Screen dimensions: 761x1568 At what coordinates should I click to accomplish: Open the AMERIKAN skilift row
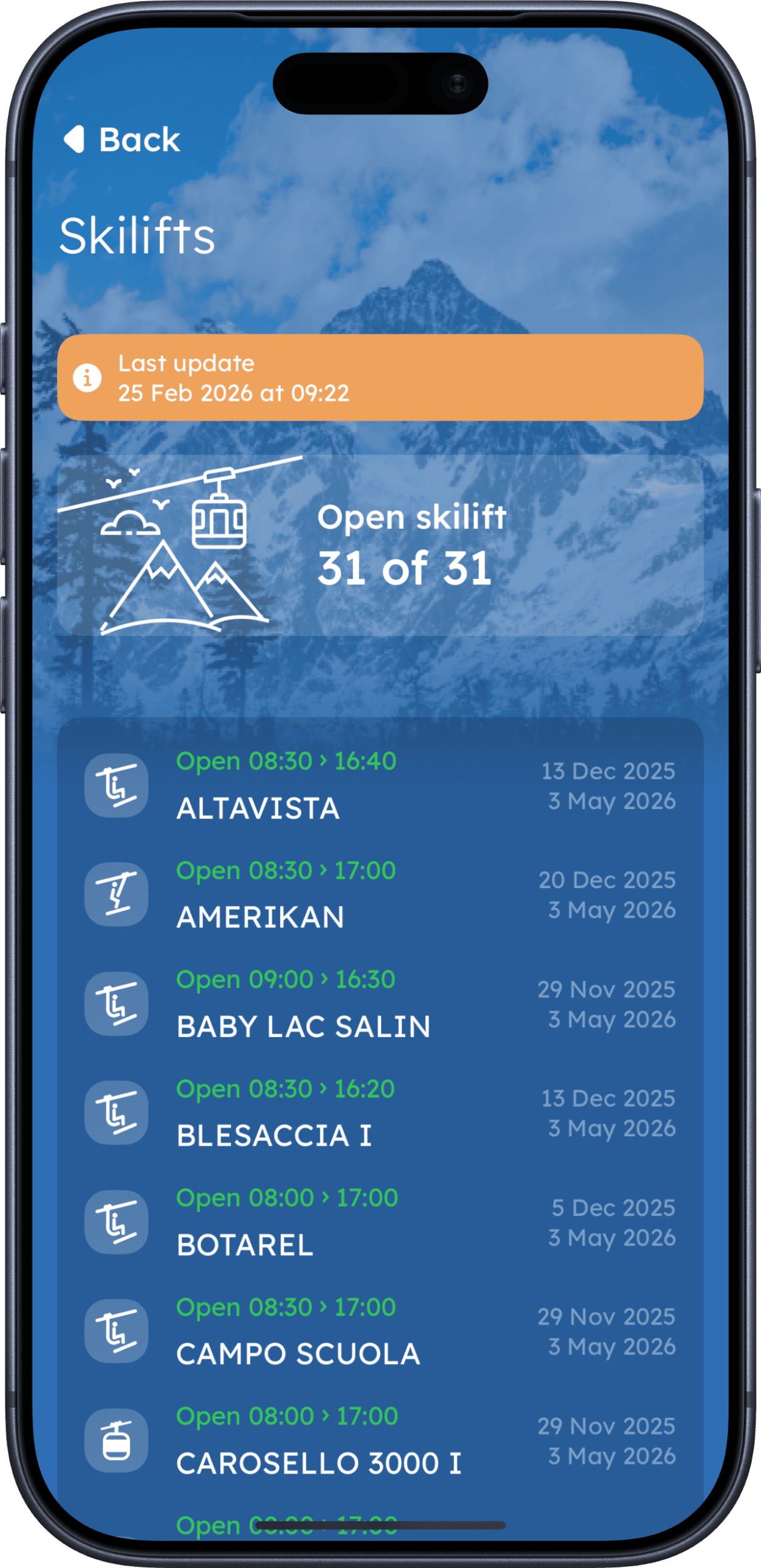pyautogui.click(x=380, y=895)
